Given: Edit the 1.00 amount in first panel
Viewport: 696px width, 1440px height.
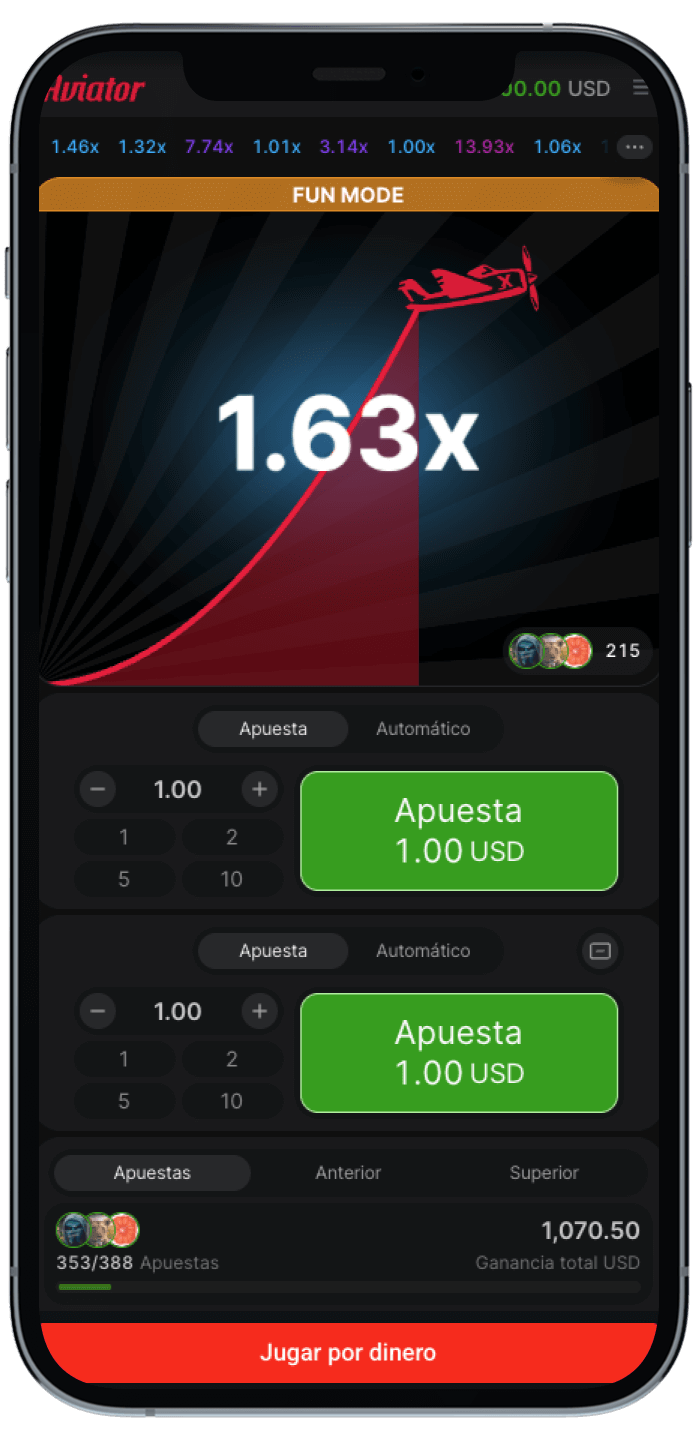Looking at the screenshot, I should coord(178,790).
